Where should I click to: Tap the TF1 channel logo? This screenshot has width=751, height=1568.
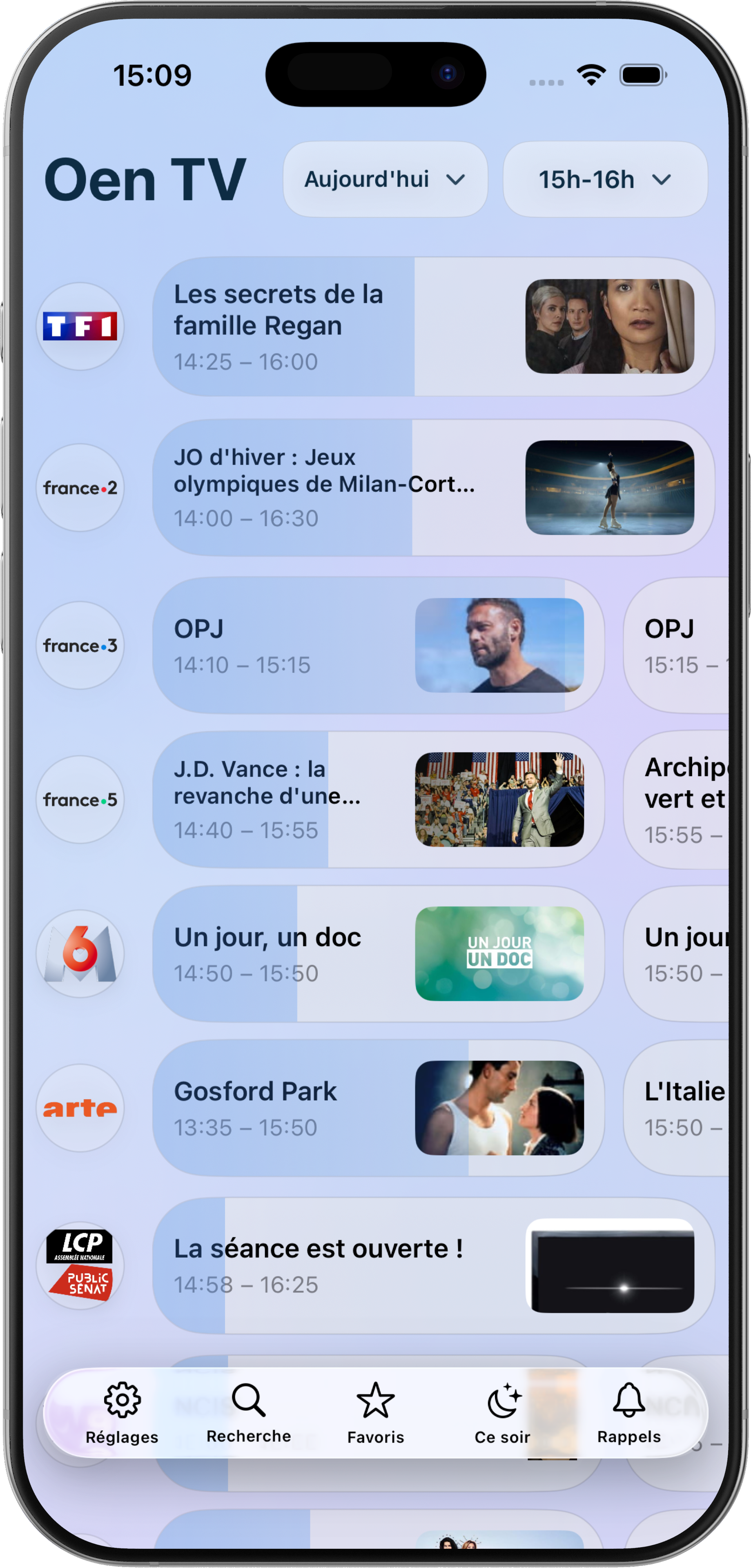pyautogui.click(x=80, y=327)
